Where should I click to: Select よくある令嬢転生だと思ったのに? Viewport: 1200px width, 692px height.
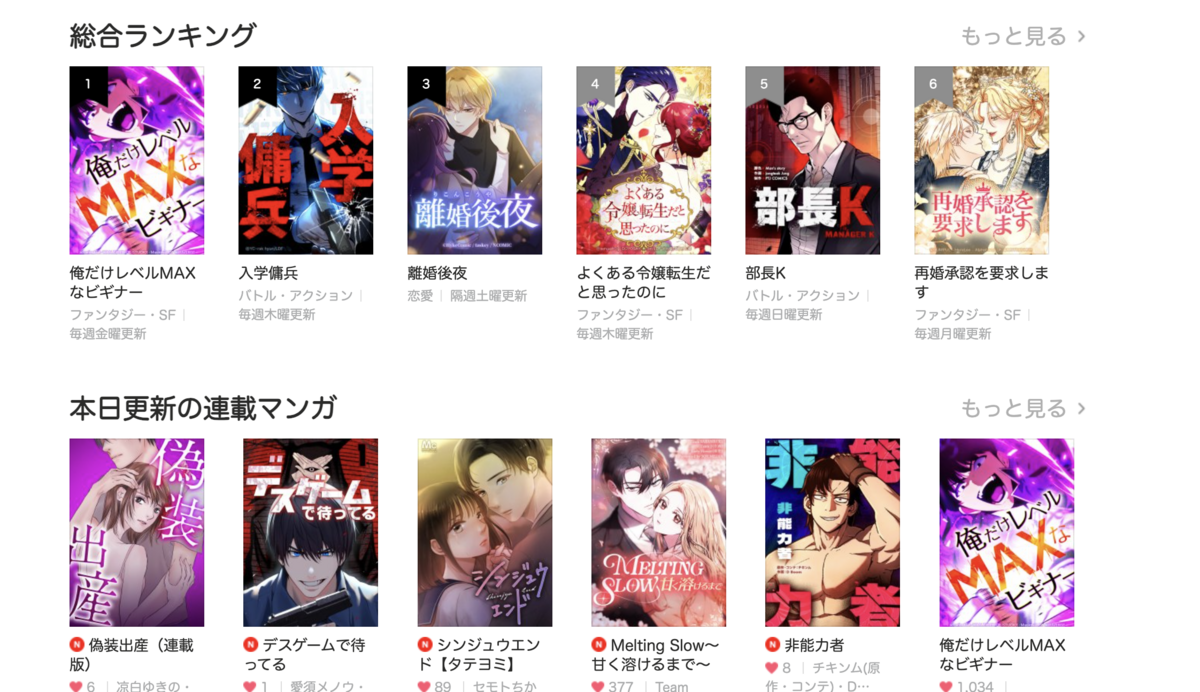click(644, 161)
